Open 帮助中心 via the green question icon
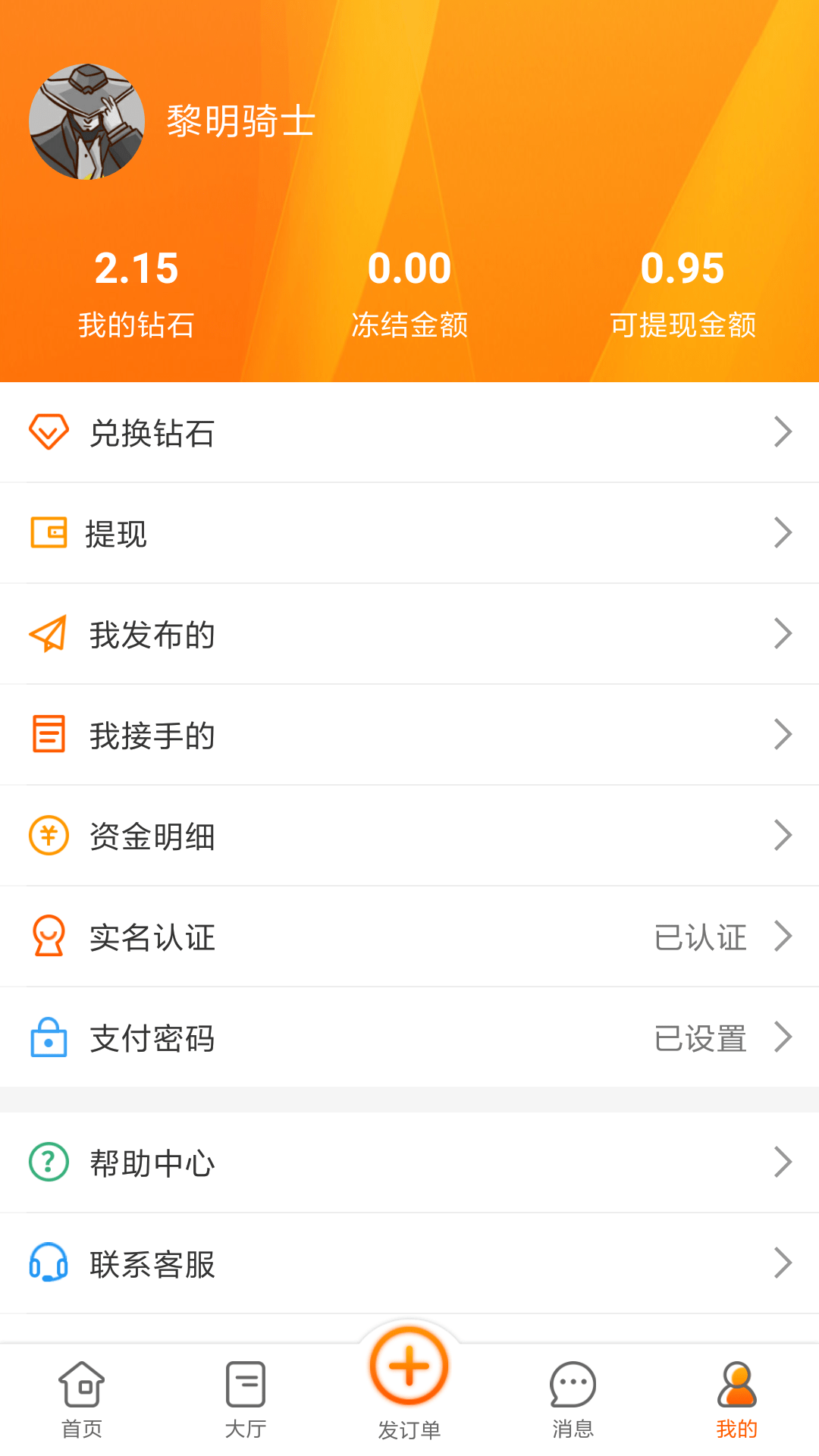 (x=48, y=1163)
